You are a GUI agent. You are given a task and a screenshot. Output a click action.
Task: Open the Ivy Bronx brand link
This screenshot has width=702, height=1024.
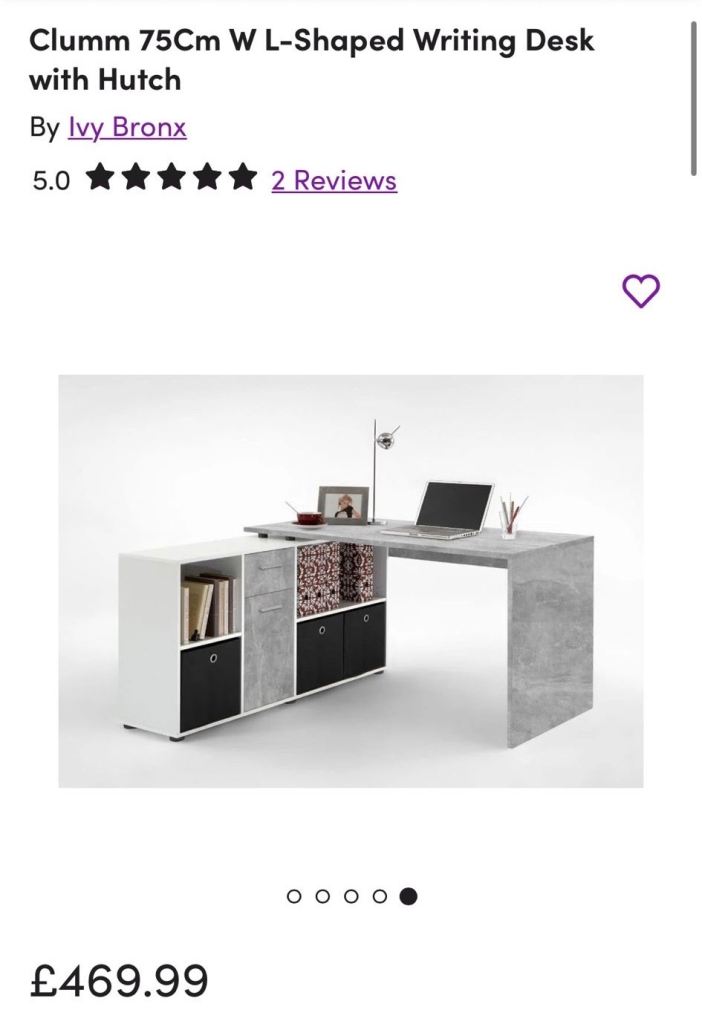click(x=127, y=128)
